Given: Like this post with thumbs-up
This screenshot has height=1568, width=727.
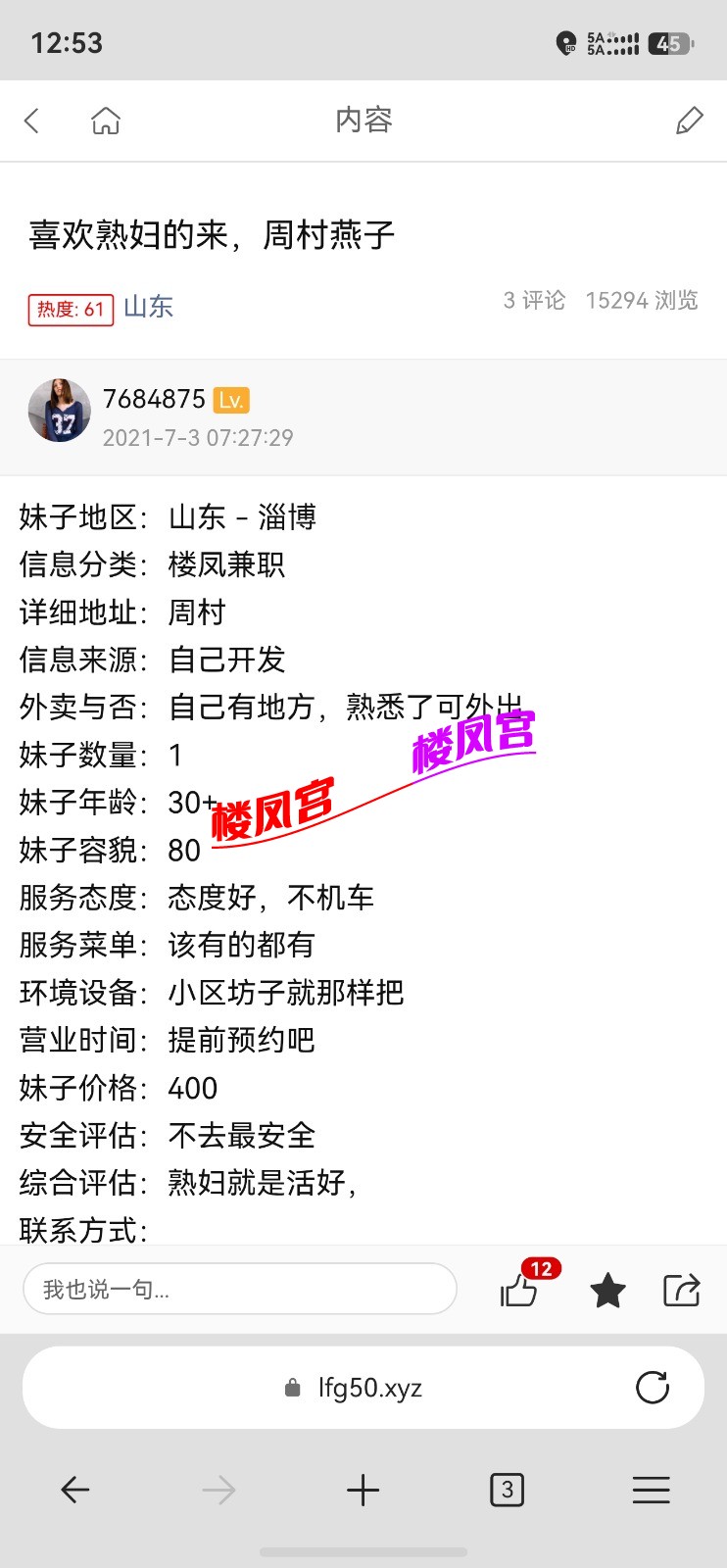Looking at the screenshot, I should pyautogui.click(x=519, y=1291).
